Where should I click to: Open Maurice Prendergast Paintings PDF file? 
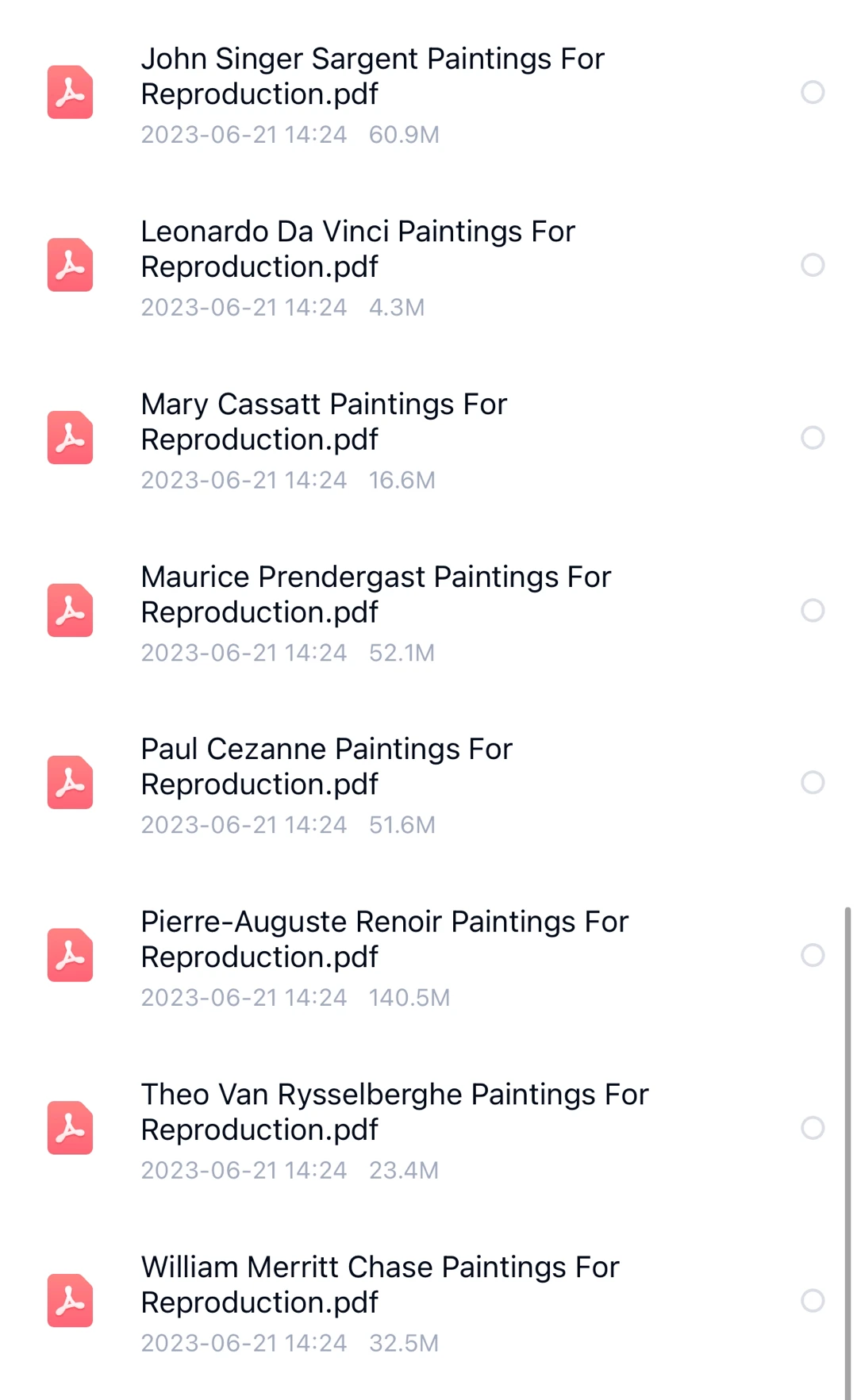click(428, 611)
